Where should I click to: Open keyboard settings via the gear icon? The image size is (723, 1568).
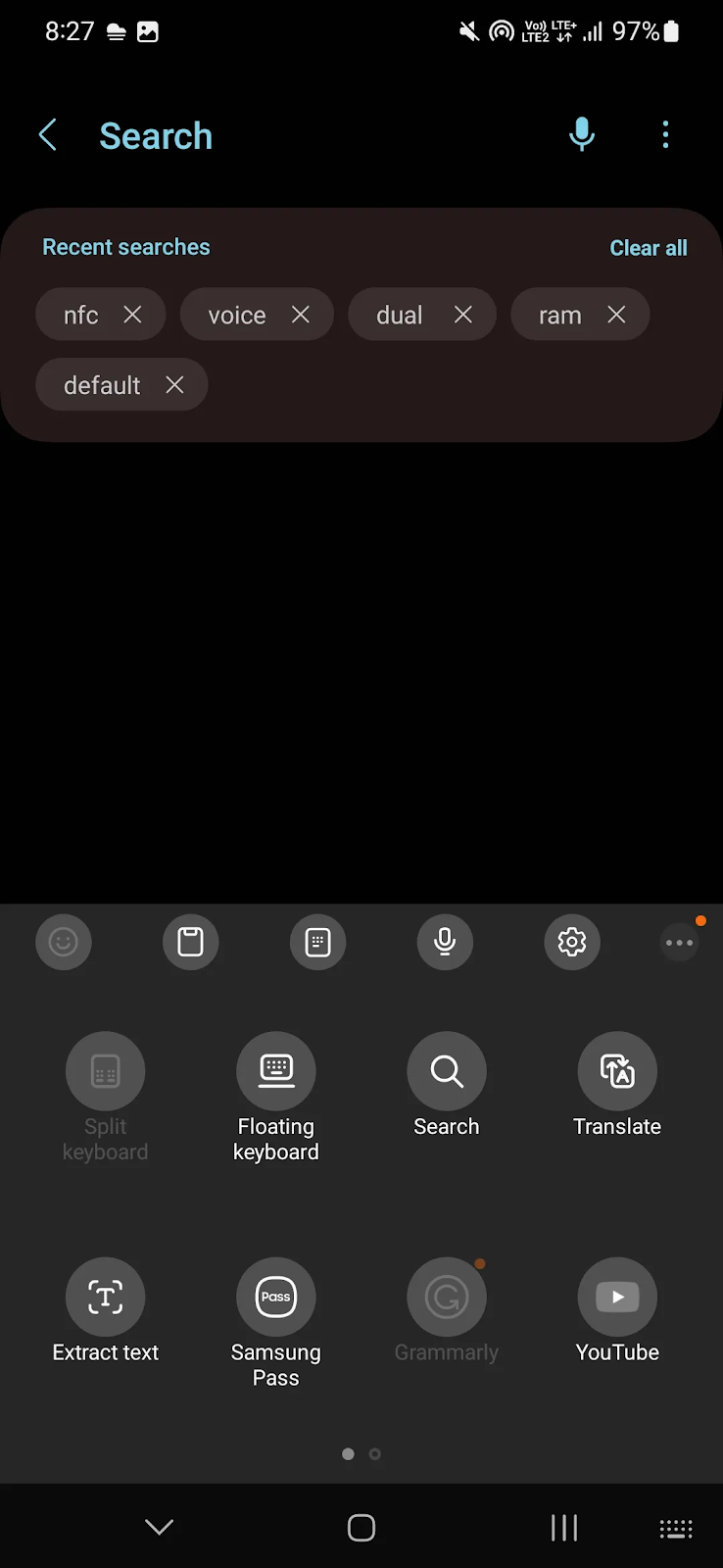[572, 942]
